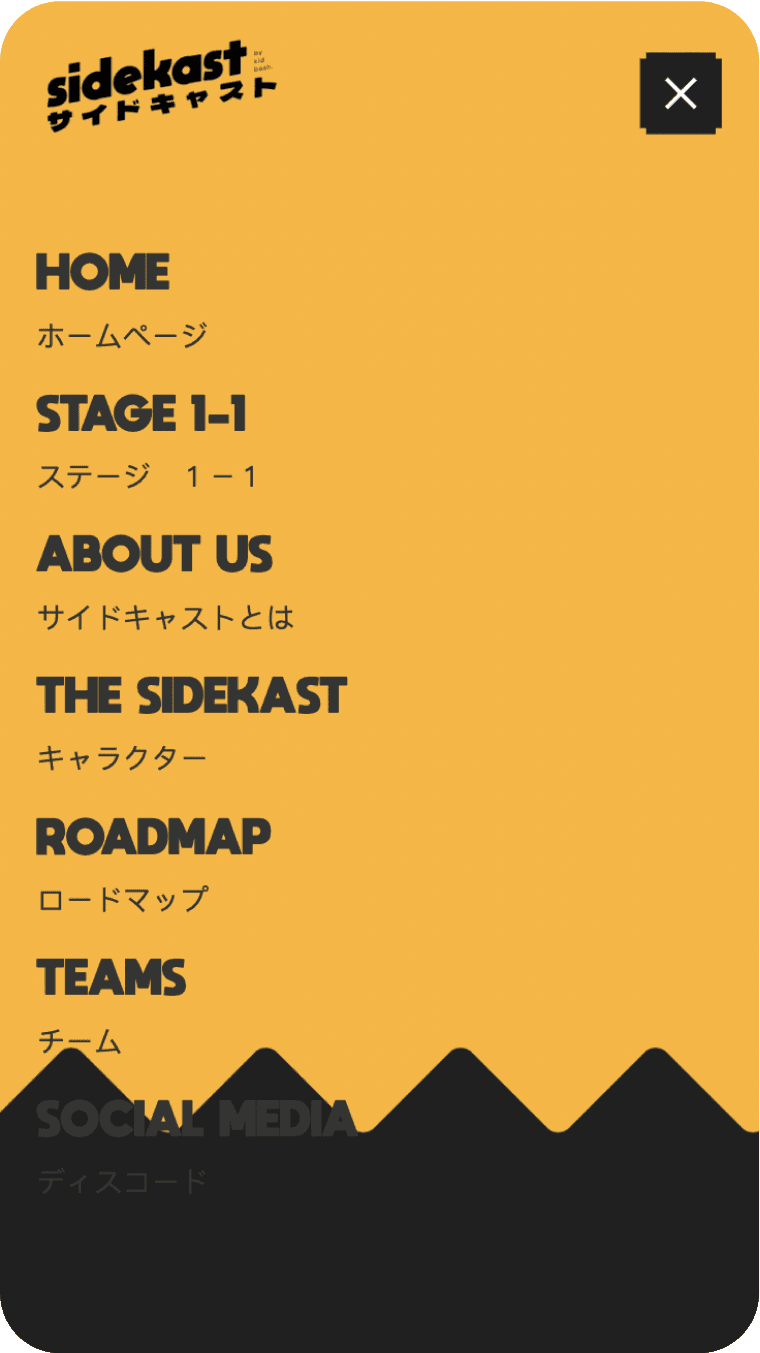The width and height of the screenshot is (760, 1353).
Task: Open the Teams page
Action: (111, 978)
